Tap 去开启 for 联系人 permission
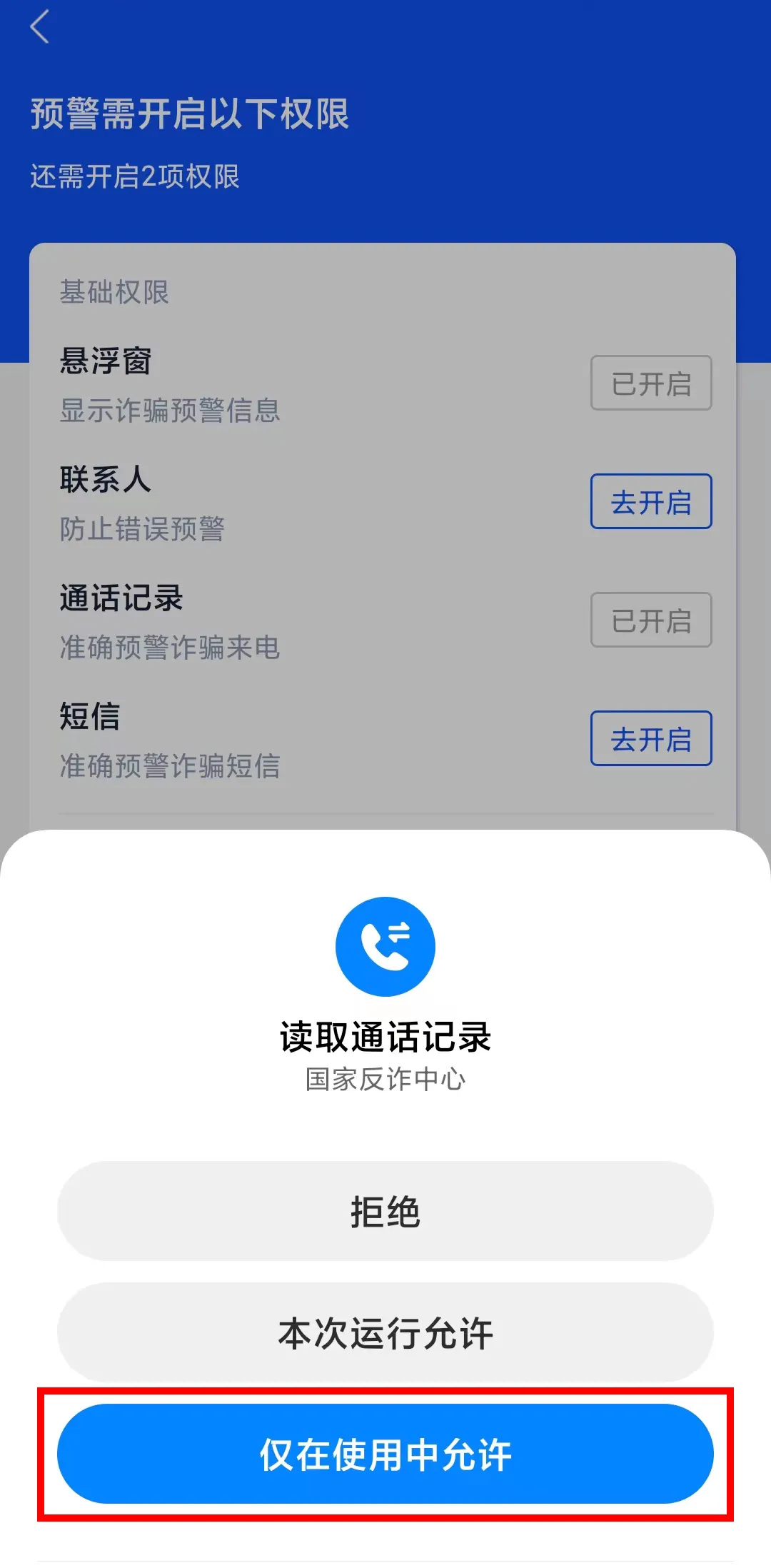This screenshot has height=1568, width=771. pyautogui.click(x=650, y=501)
